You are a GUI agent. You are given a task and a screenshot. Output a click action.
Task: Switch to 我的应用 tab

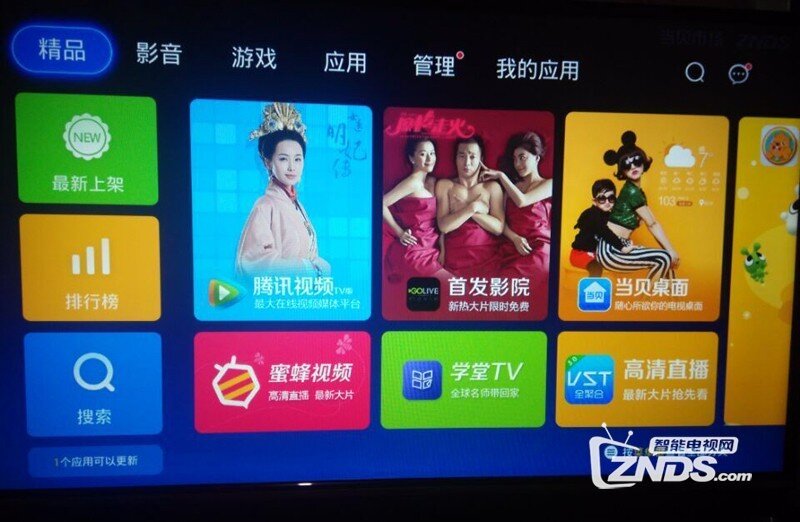537,70
